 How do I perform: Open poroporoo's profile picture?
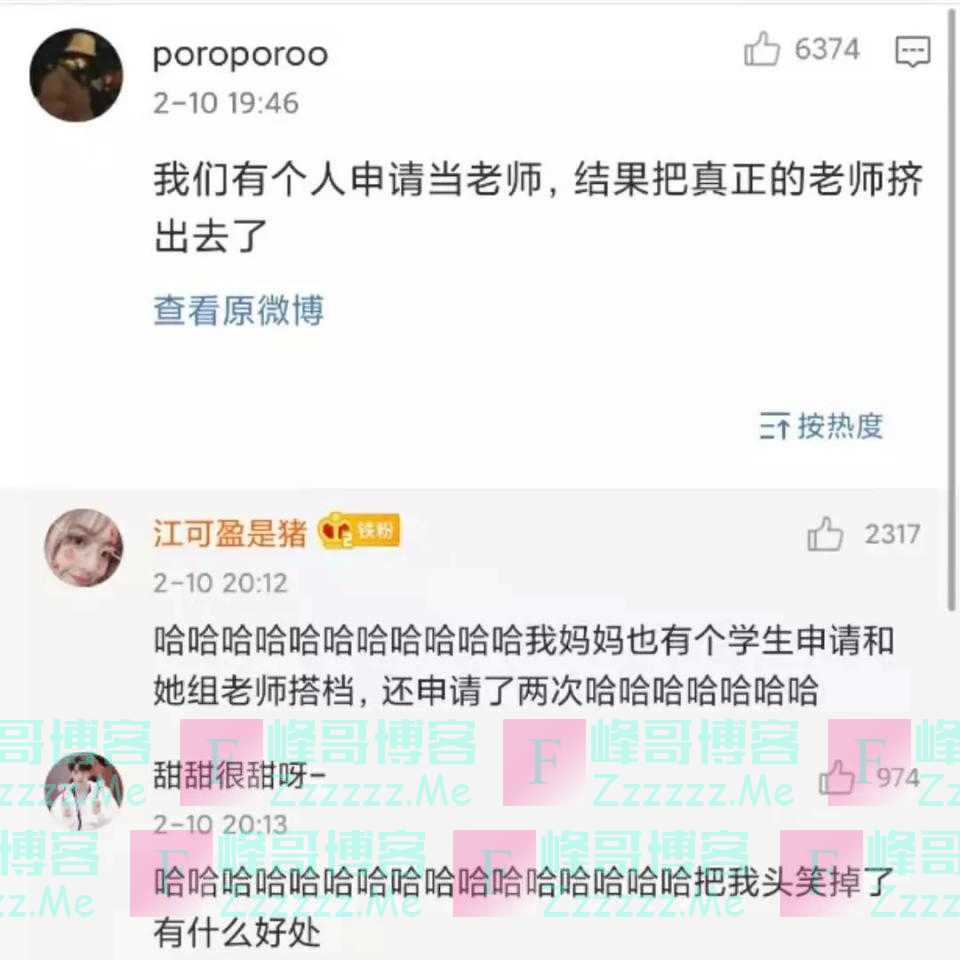coord(76,75)
